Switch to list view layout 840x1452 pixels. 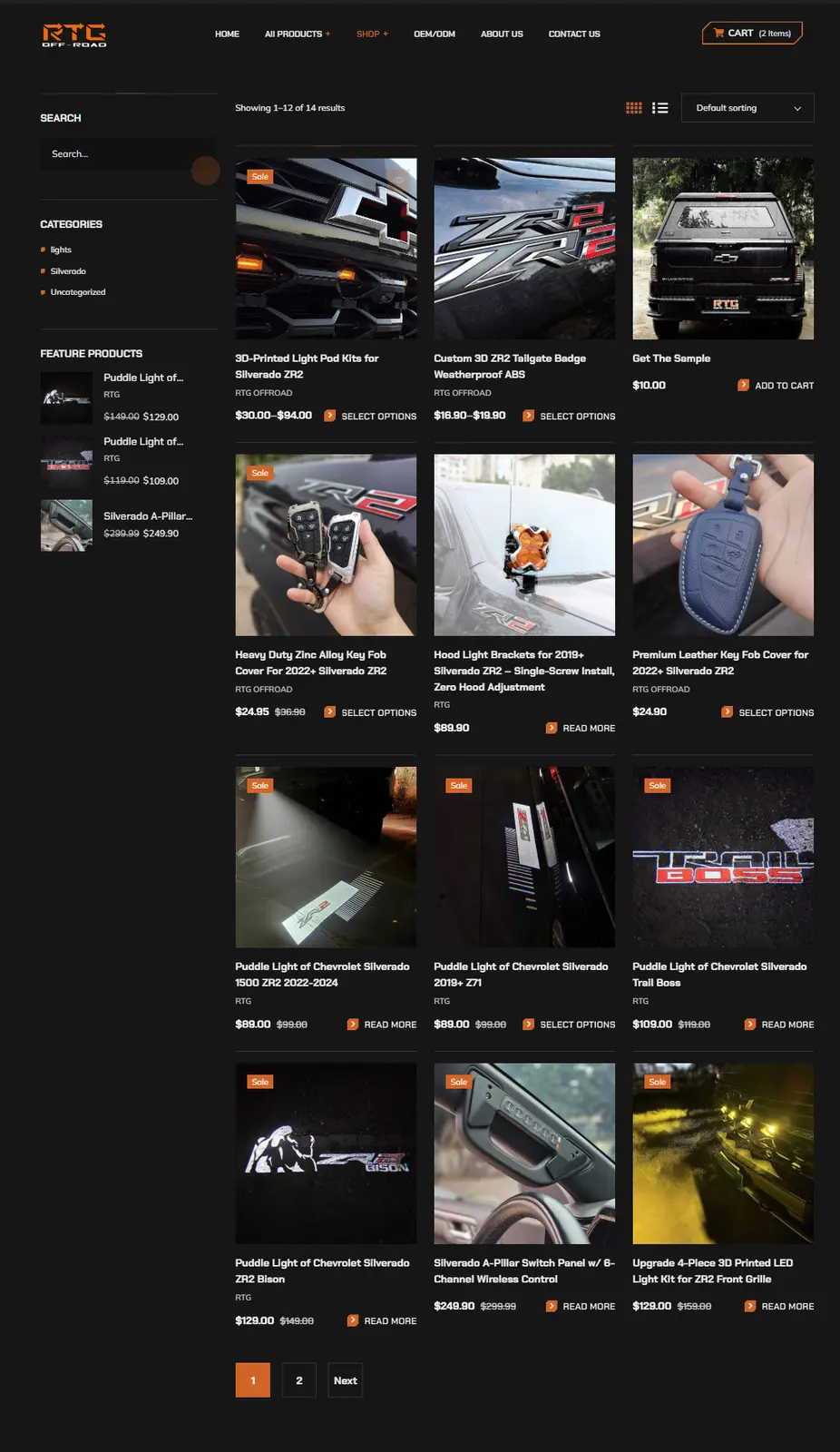coord(660,108)
